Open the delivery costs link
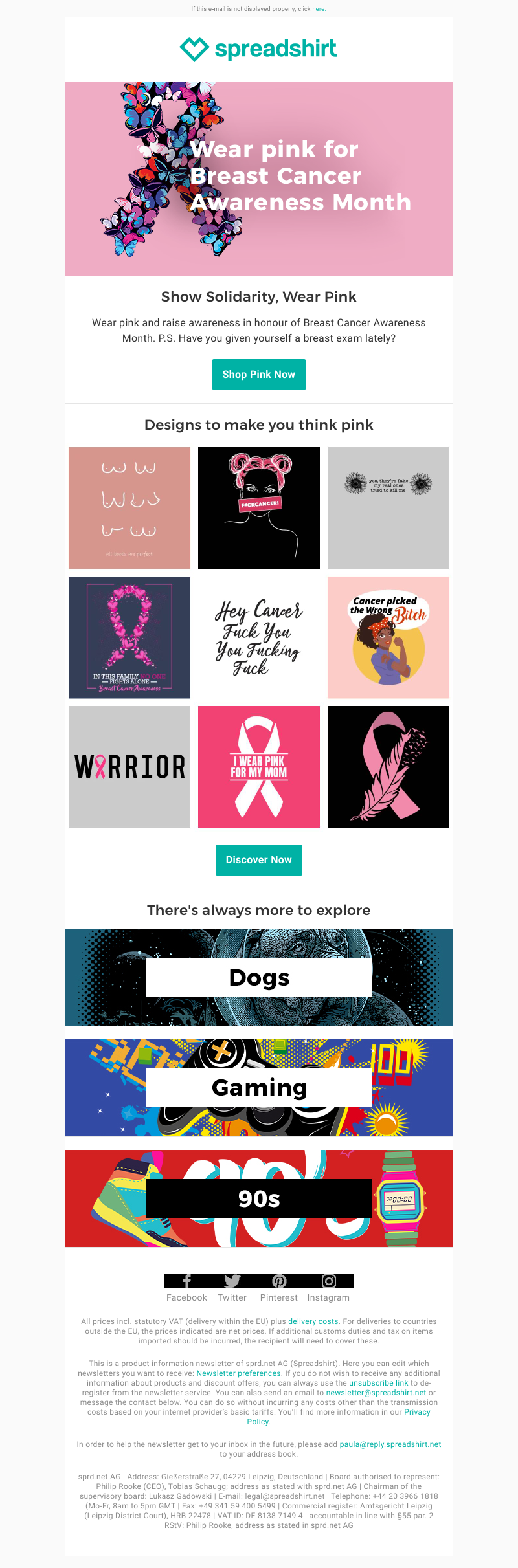Screen dimensions: 518x1568 point(313,1321)
